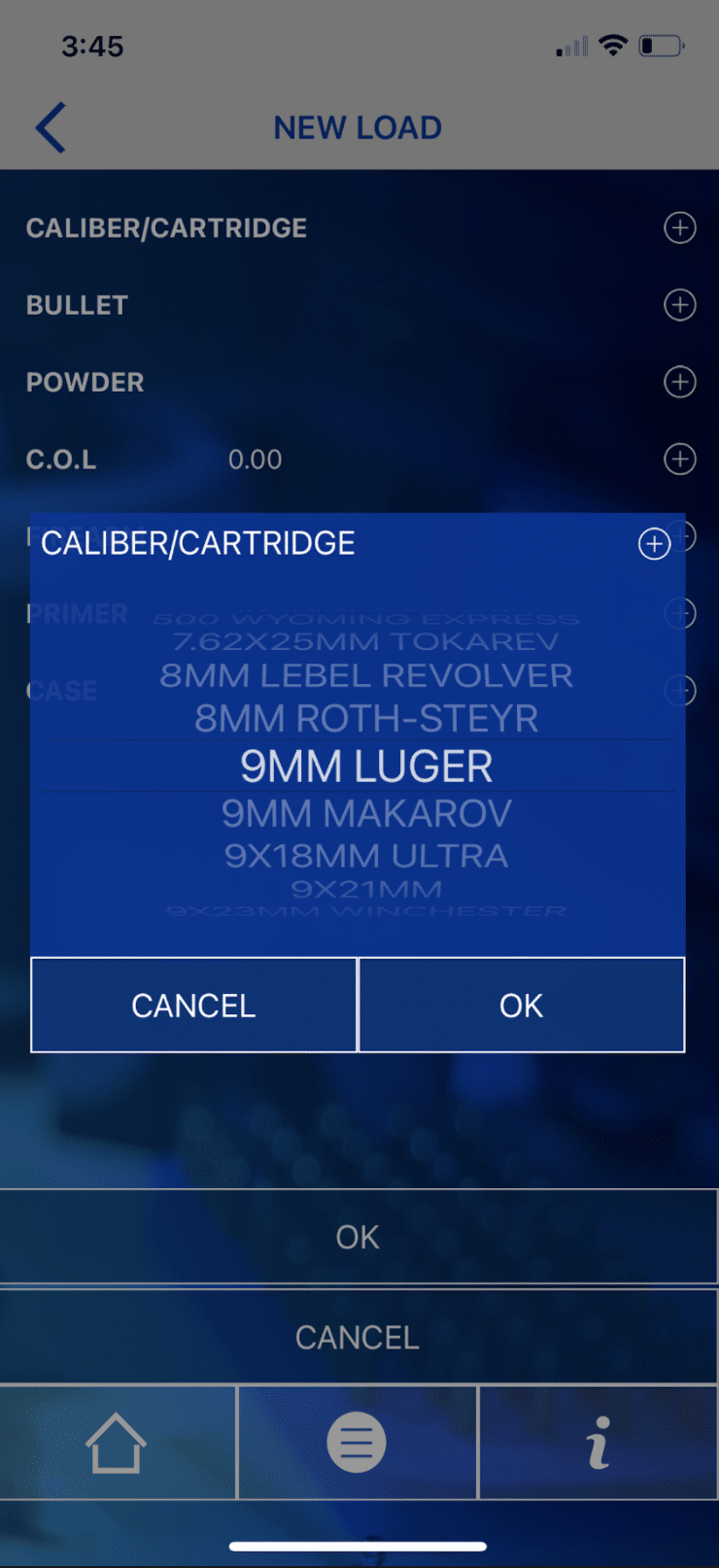Click the plus icon next to C.O.L
This screenshot has height=1568, width=719.
coord(679,460)
